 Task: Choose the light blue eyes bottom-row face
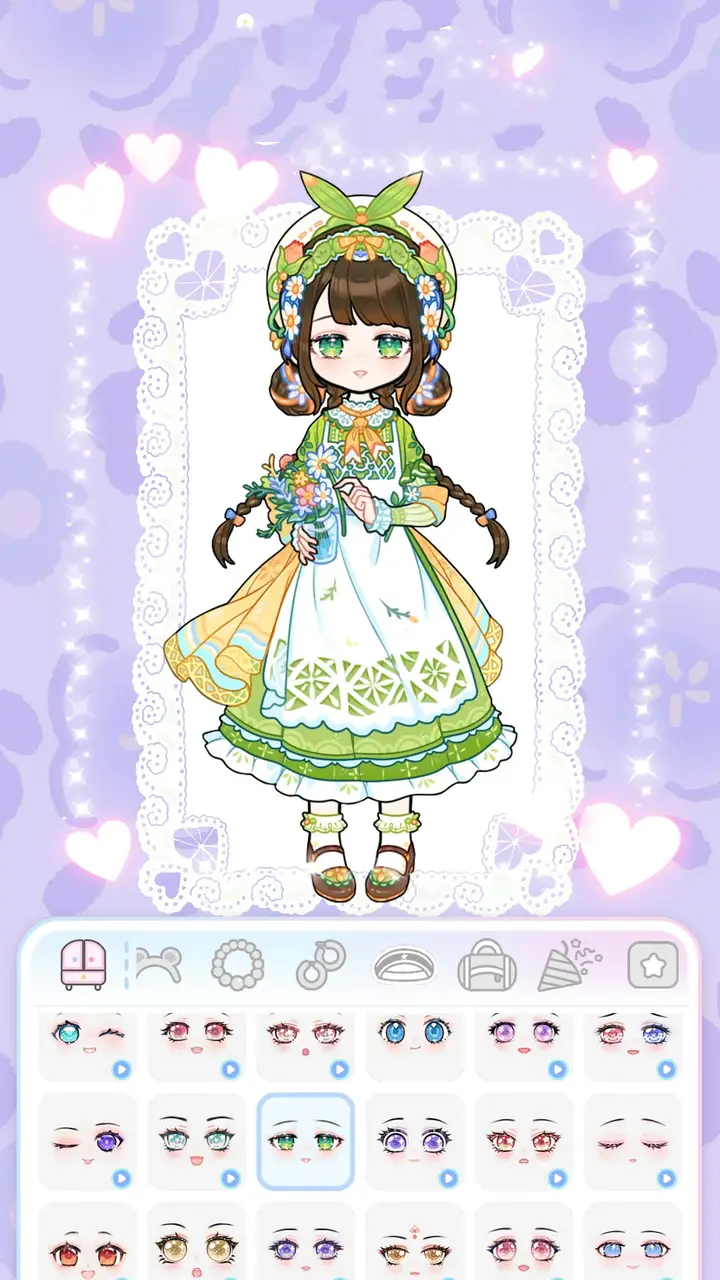click(632, 1245)
